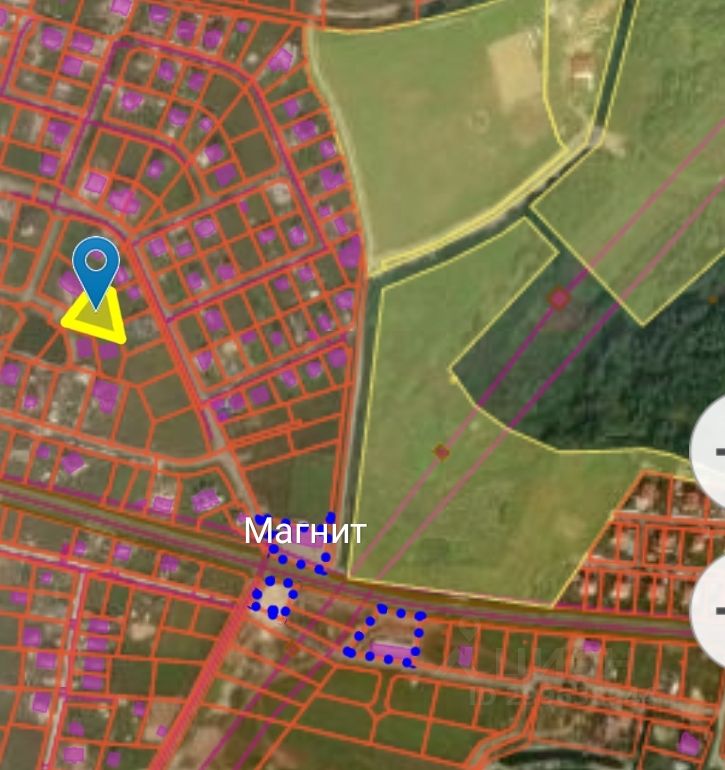Zoom out with the lower round button

pos(713,610)
